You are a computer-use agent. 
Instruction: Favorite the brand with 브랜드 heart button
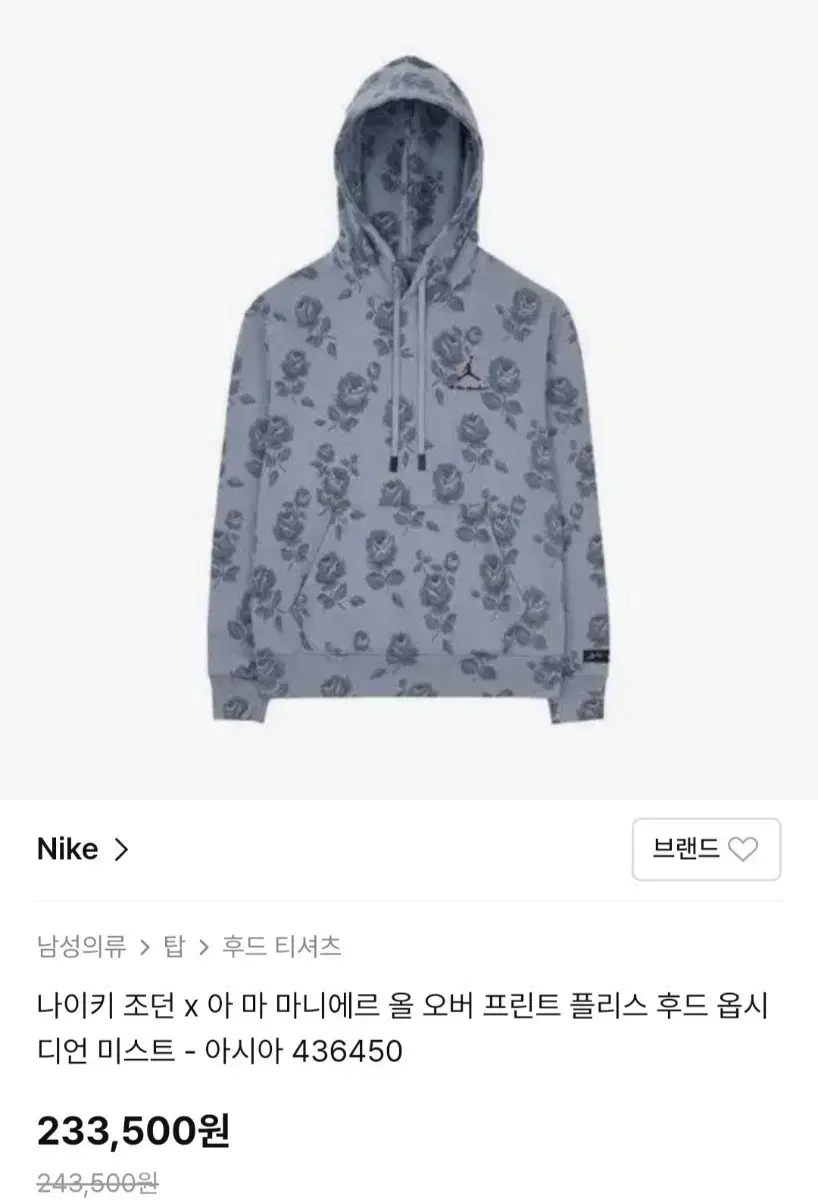[706, 850]
